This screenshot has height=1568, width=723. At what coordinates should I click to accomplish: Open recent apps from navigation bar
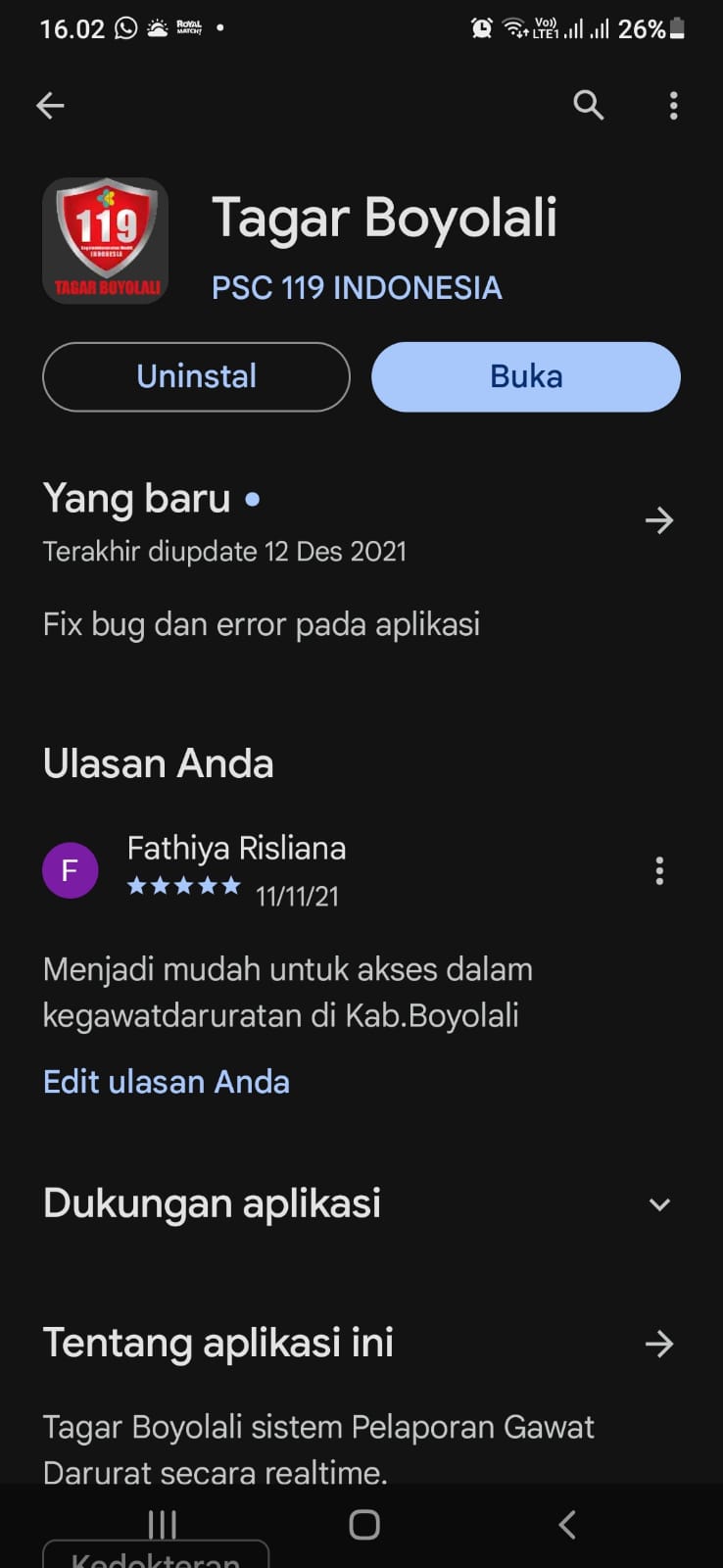(162, 1524)
